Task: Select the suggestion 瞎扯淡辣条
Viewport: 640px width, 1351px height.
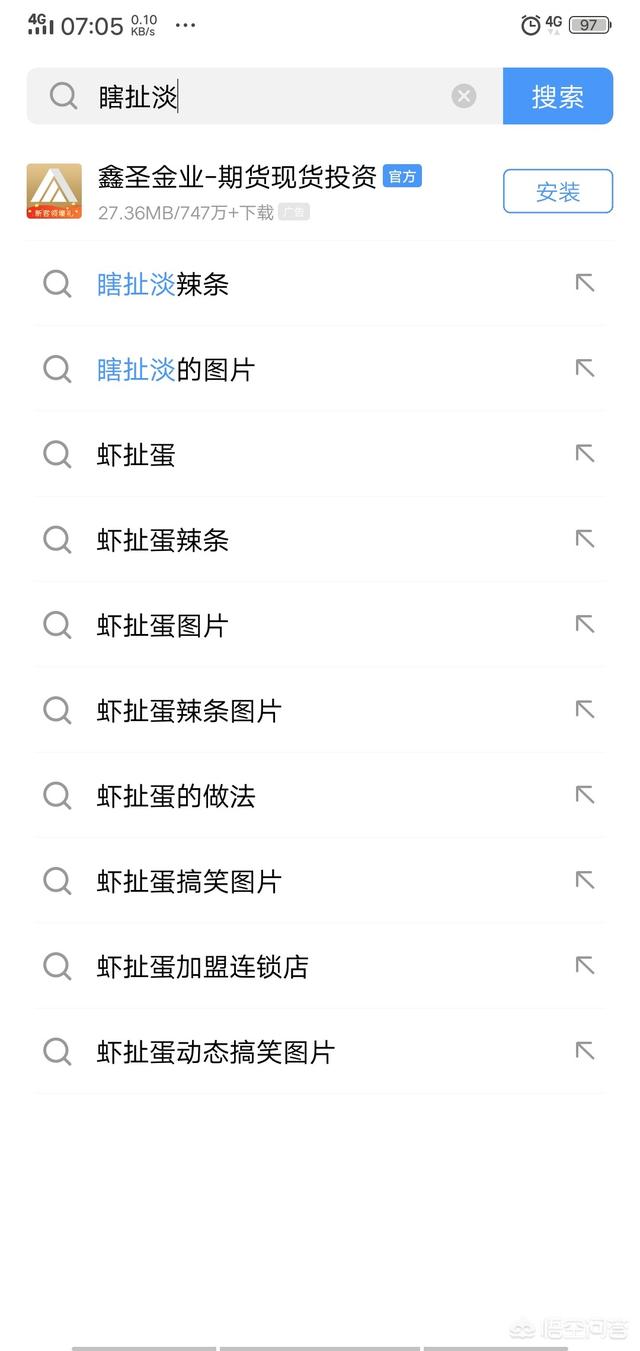Action: (163, 285)
